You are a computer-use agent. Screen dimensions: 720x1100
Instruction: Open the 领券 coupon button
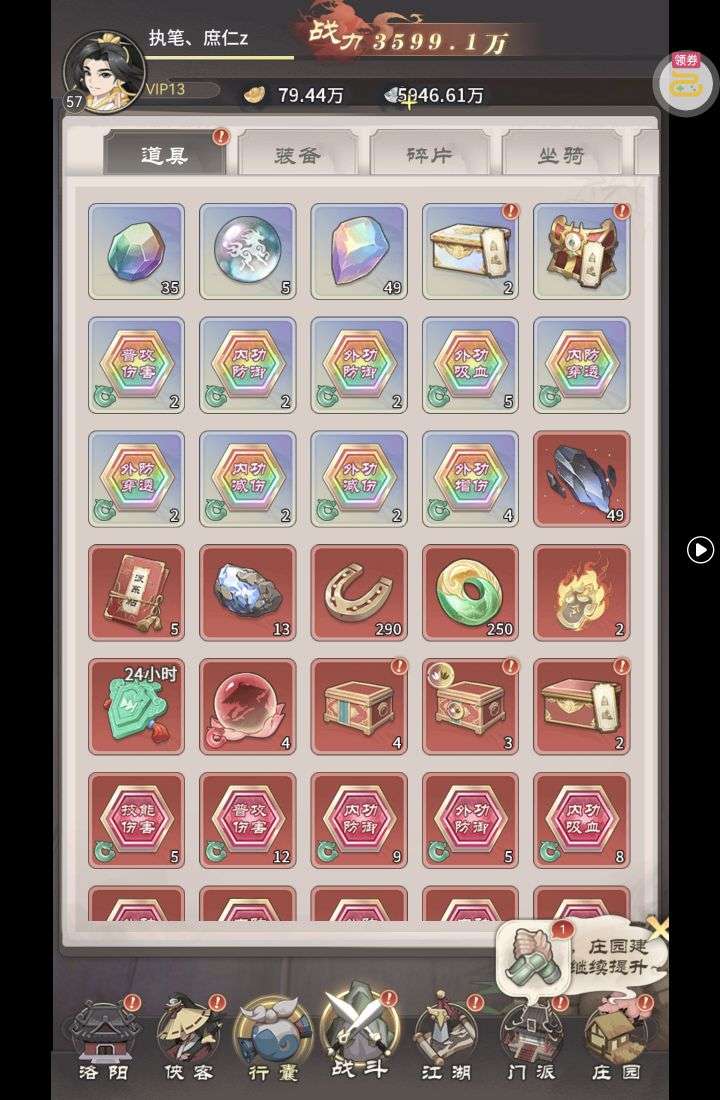tap(686, 82)
